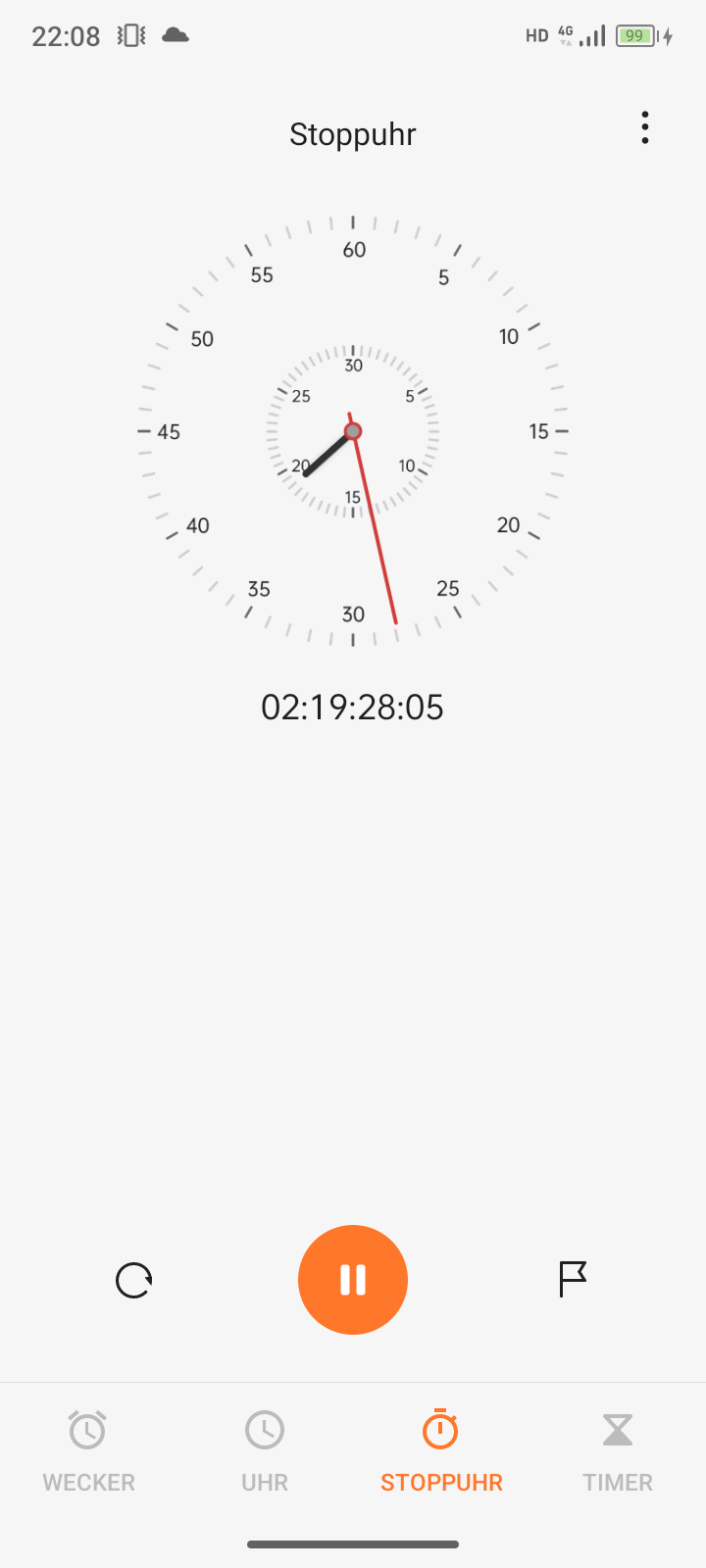Pause the running stopwatch
The height and width of the screenshot is (1568, 706).
[x=353, y=1280]
